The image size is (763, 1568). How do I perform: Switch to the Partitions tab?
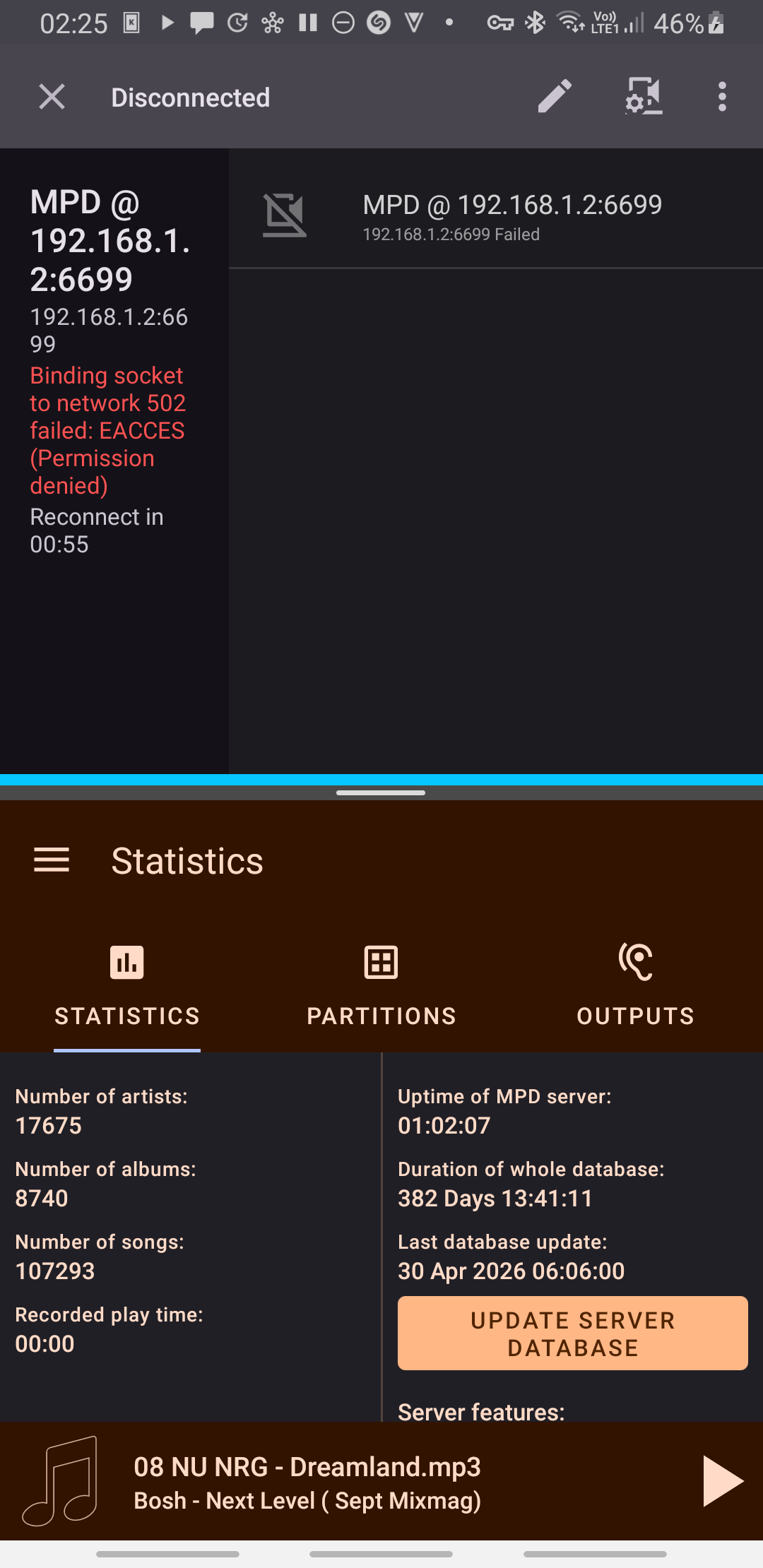(x=381, y=986)
